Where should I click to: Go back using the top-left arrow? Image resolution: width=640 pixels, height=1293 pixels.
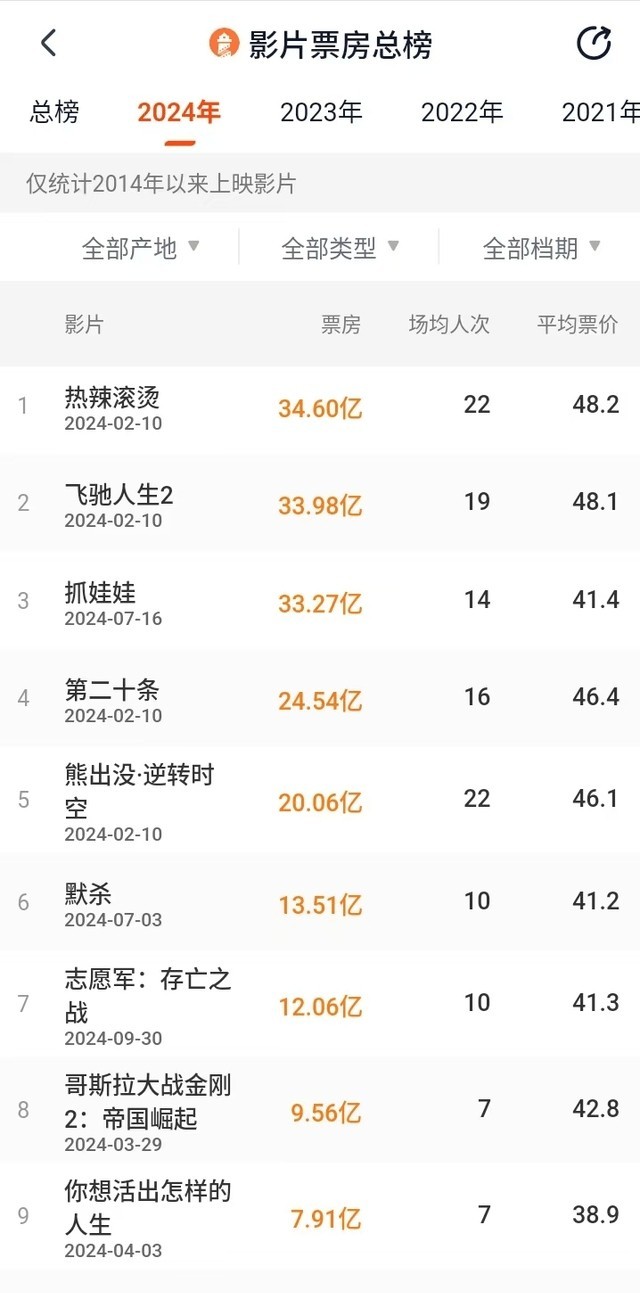tap(48, 44)
